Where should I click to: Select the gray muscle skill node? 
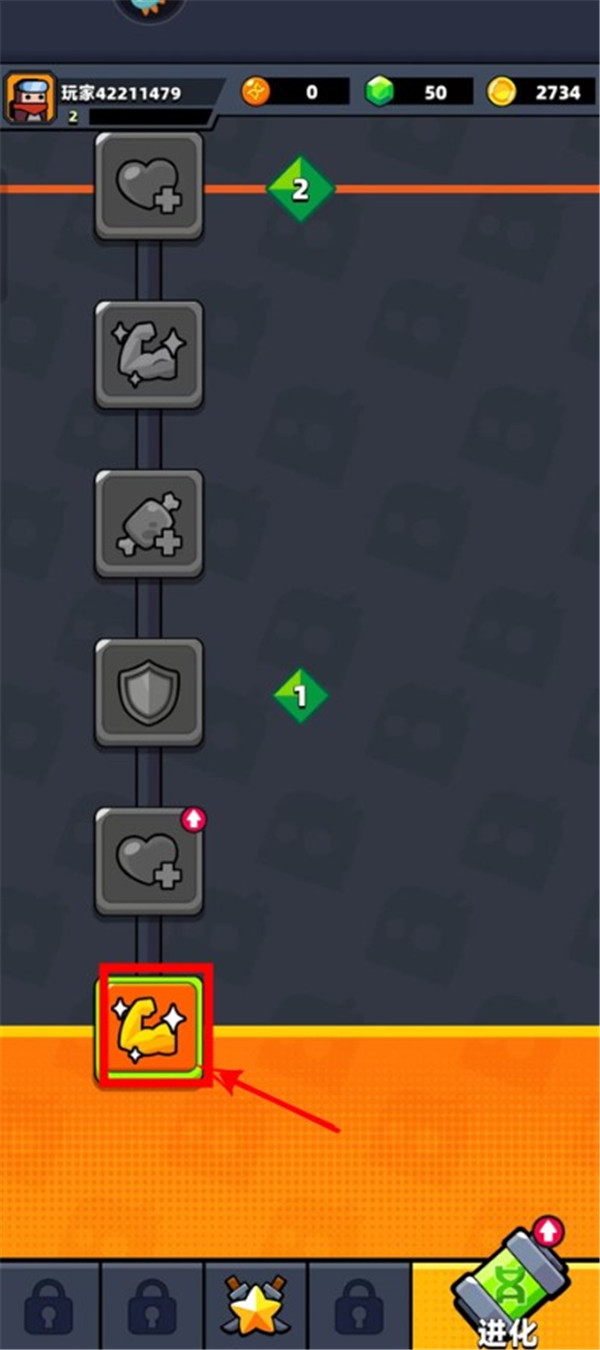pos(149,353)
